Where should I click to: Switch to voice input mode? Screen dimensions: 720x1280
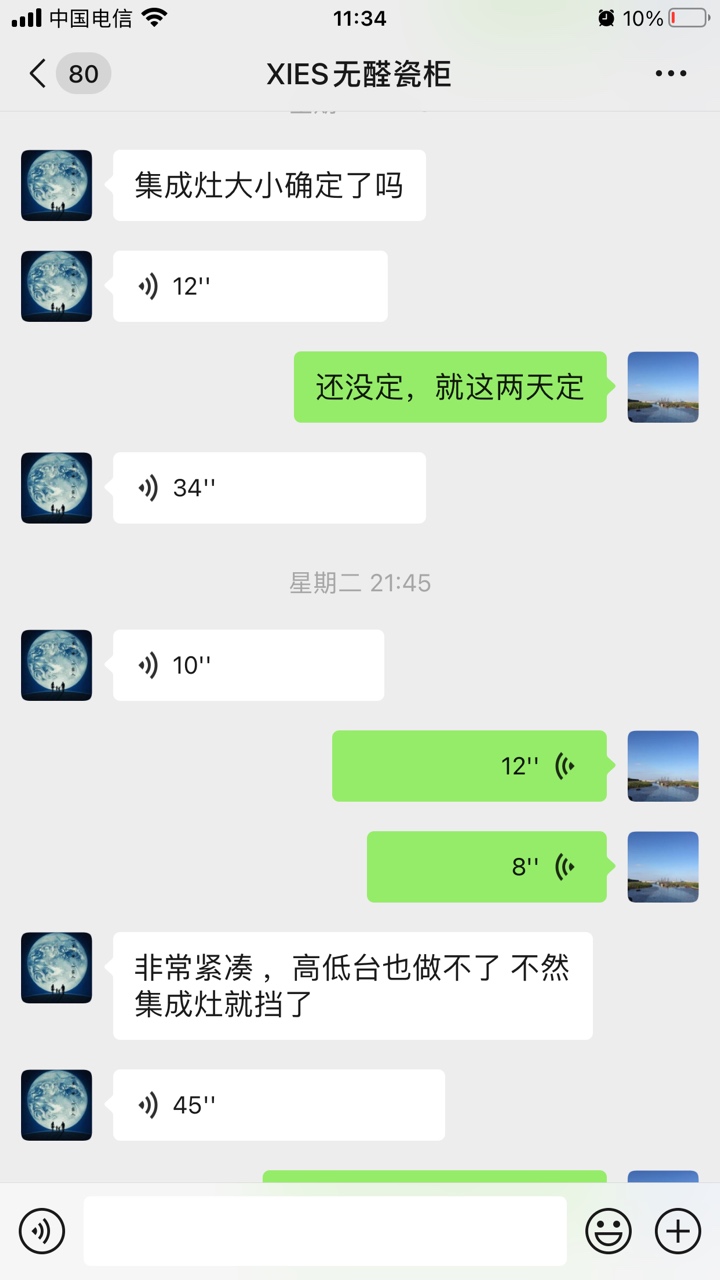tap(42, 1230)
